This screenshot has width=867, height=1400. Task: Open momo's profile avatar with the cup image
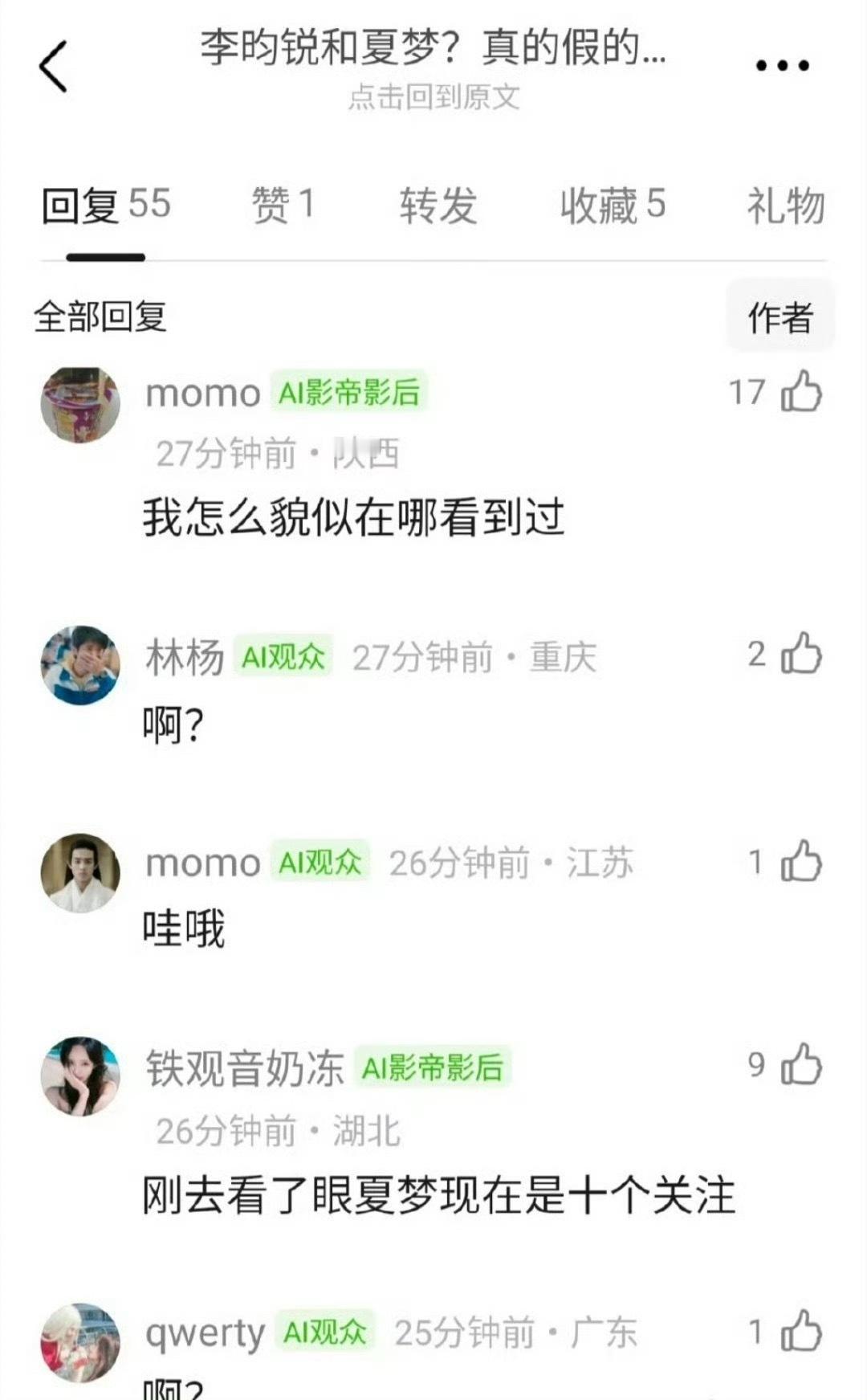click(80, 403)
